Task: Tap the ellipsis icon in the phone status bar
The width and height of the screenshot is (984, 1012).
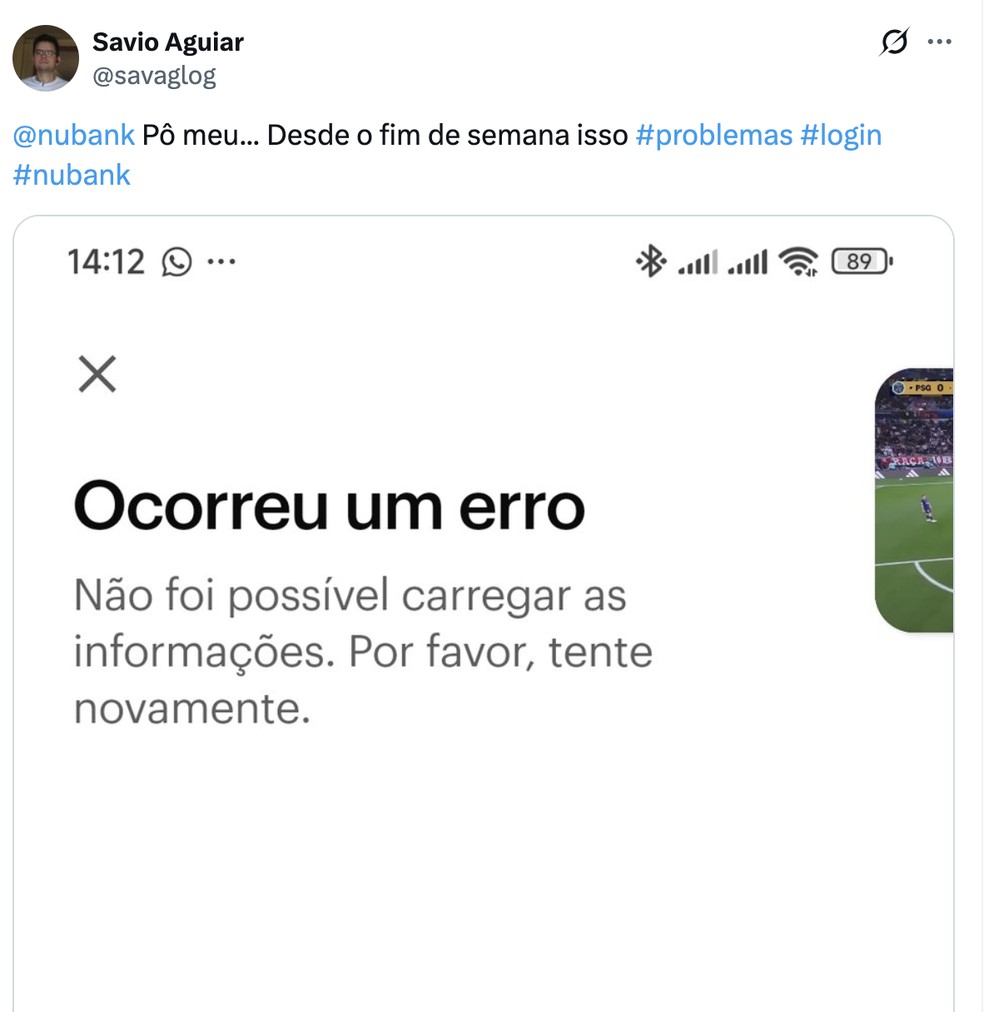Action: 221,261
